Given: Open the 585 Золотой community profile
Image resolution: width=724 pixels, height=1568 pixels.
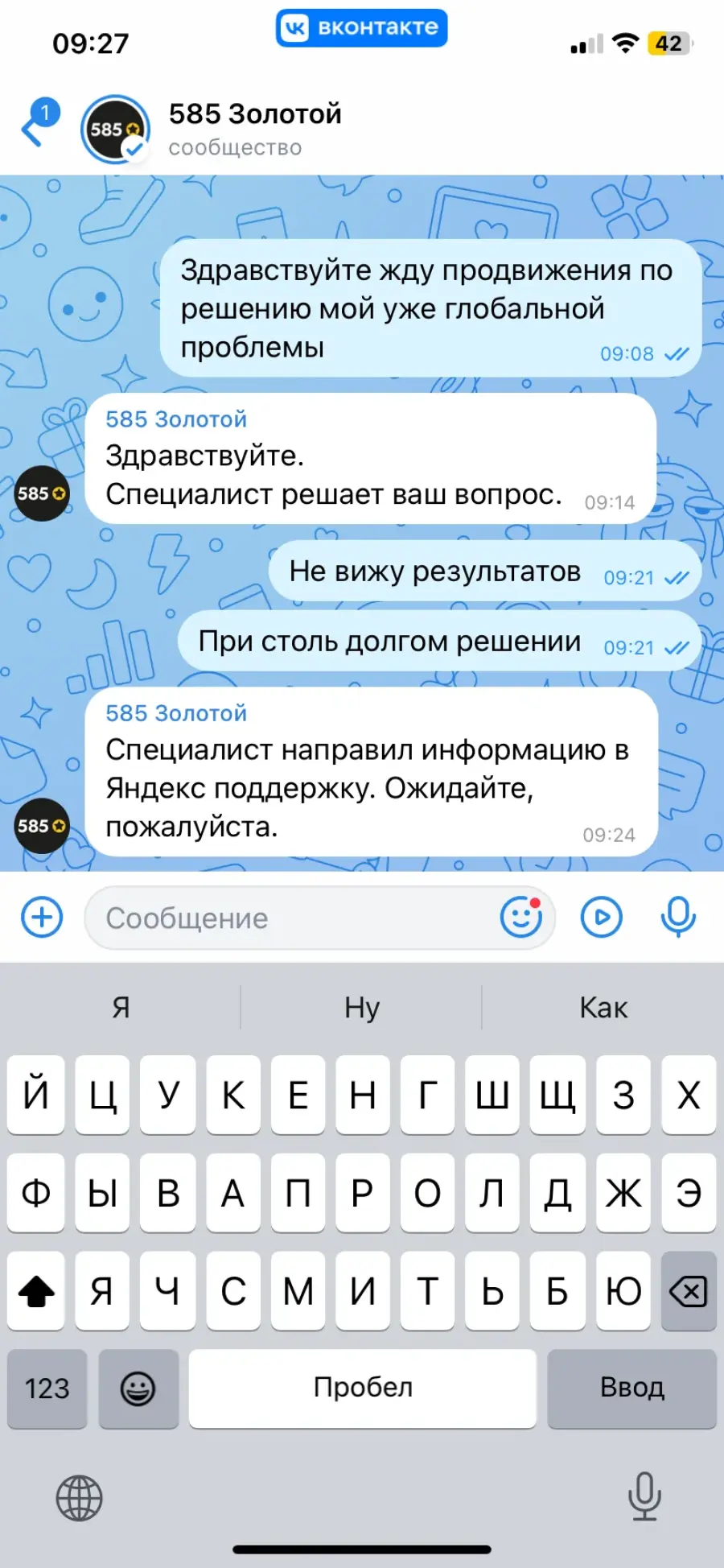Looking at the screenshot, I should pyautogui.click(x=255, y=129).
